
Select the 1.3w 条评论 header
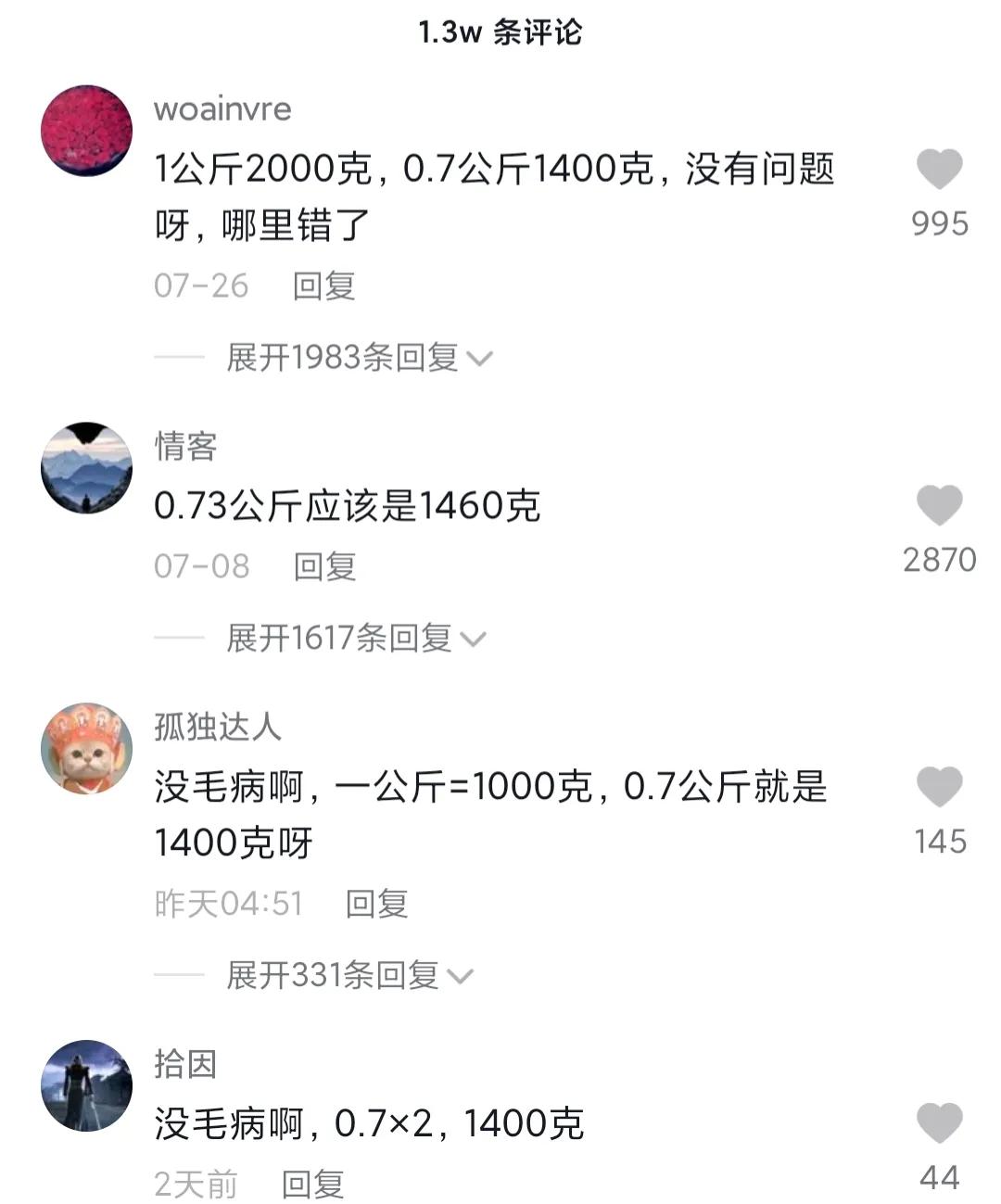500,30
